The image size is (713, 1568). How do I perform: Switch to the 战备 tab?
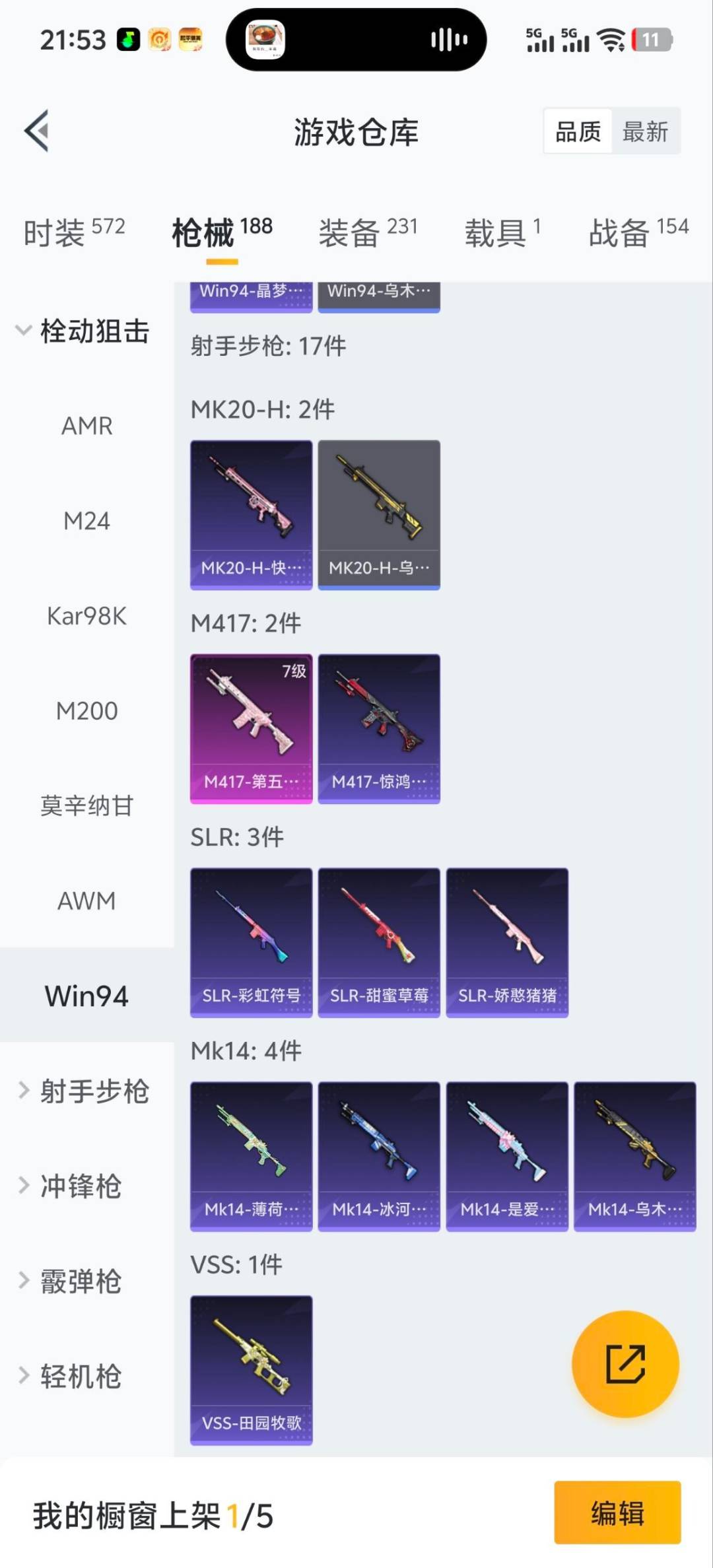click(638, 232)
